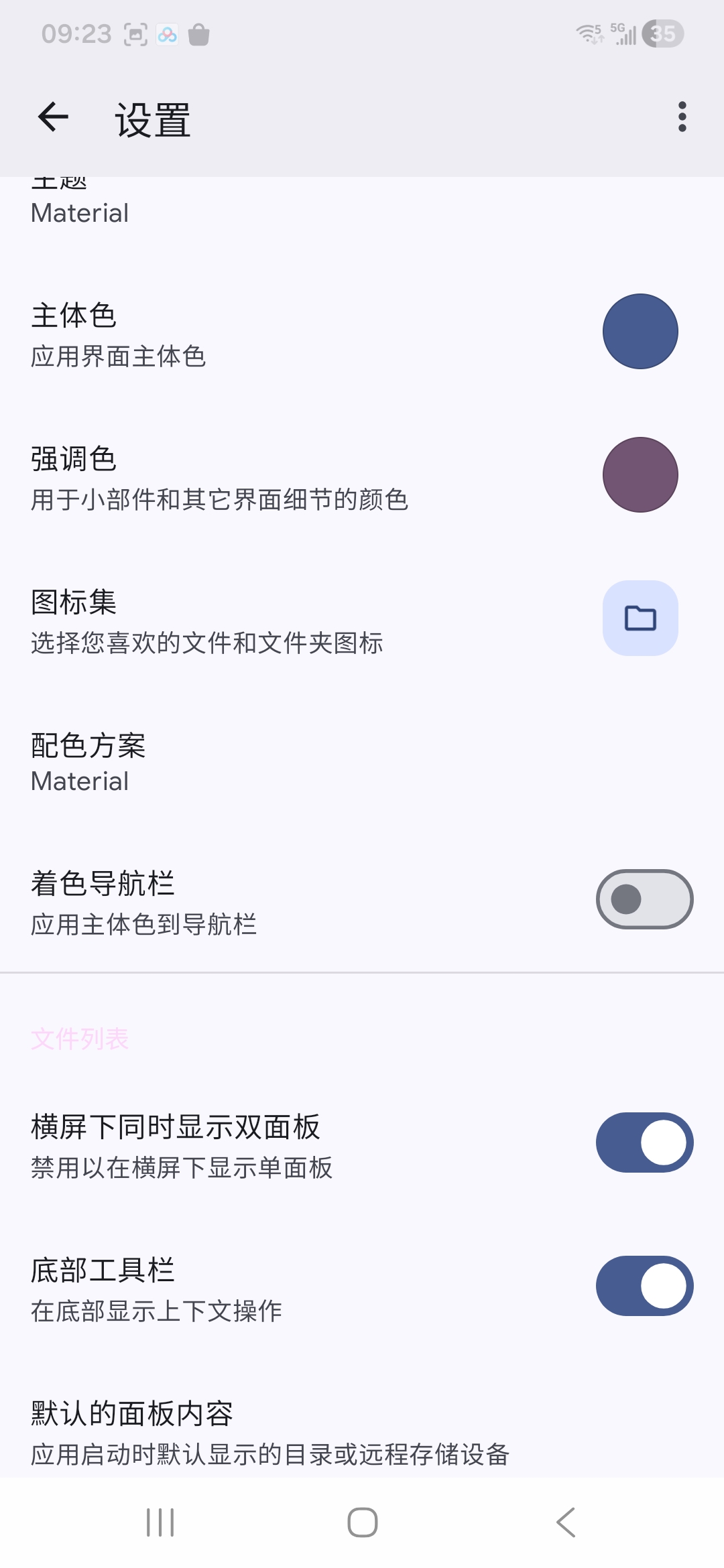Enable the 着色导航栏 switch
This screenshot has height=1568, width=724.
(x=644, y=899)
